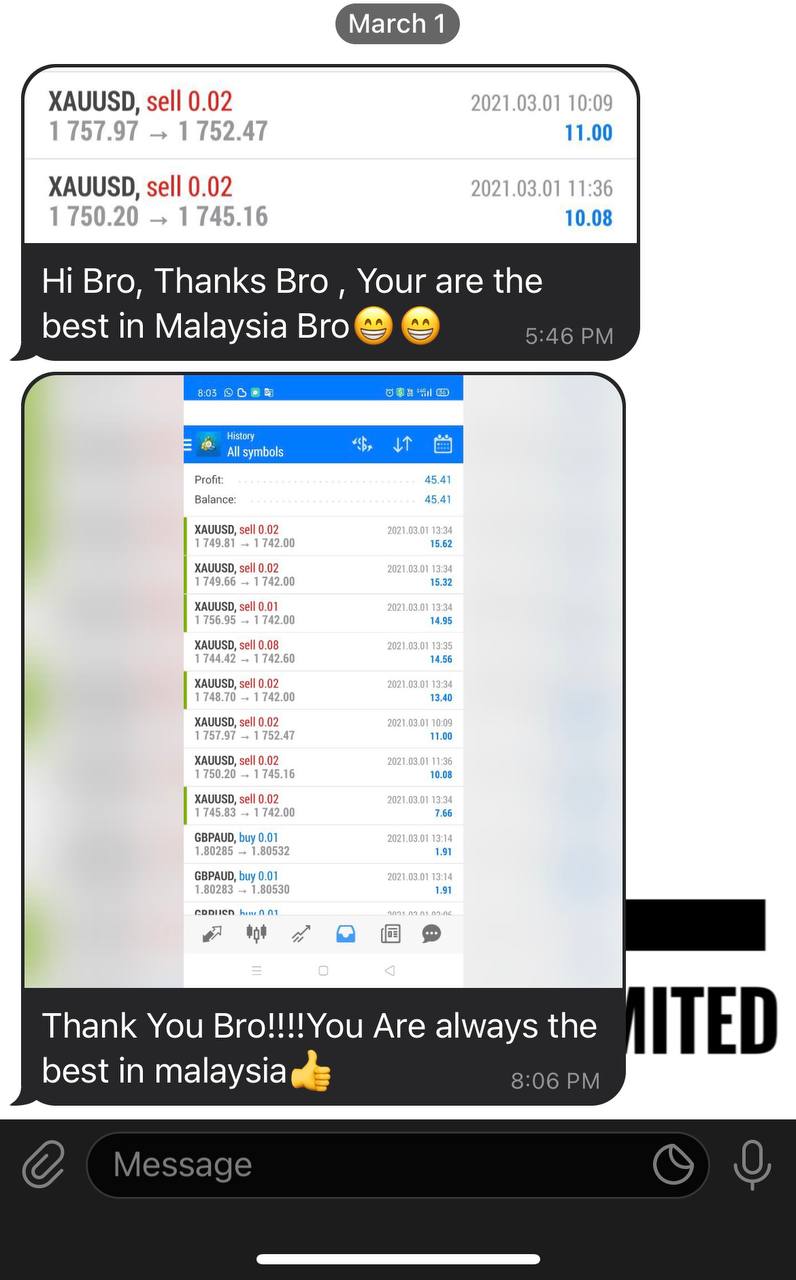Tap the paperclip attach icon
The width and height of the screenshot is (796, 1280).
pos(43,1165)
